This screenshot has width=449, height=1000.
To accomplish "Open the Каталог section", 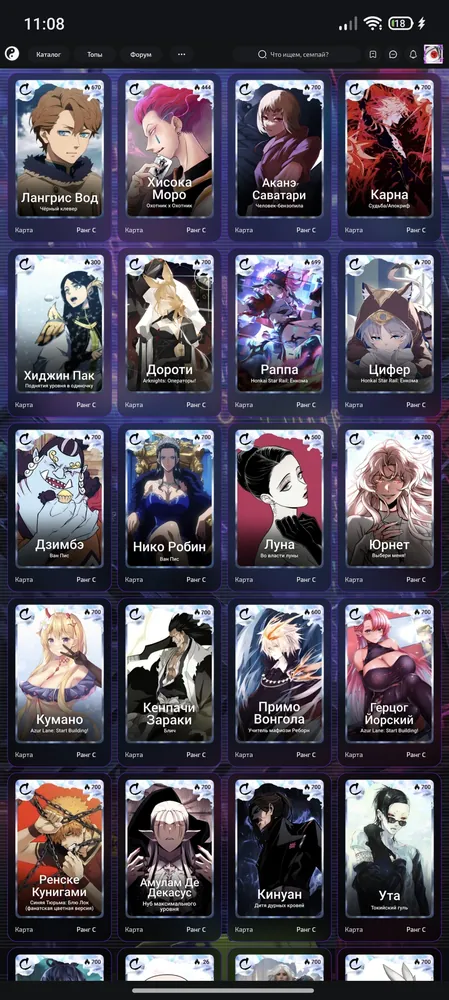I will coord(48,55).
